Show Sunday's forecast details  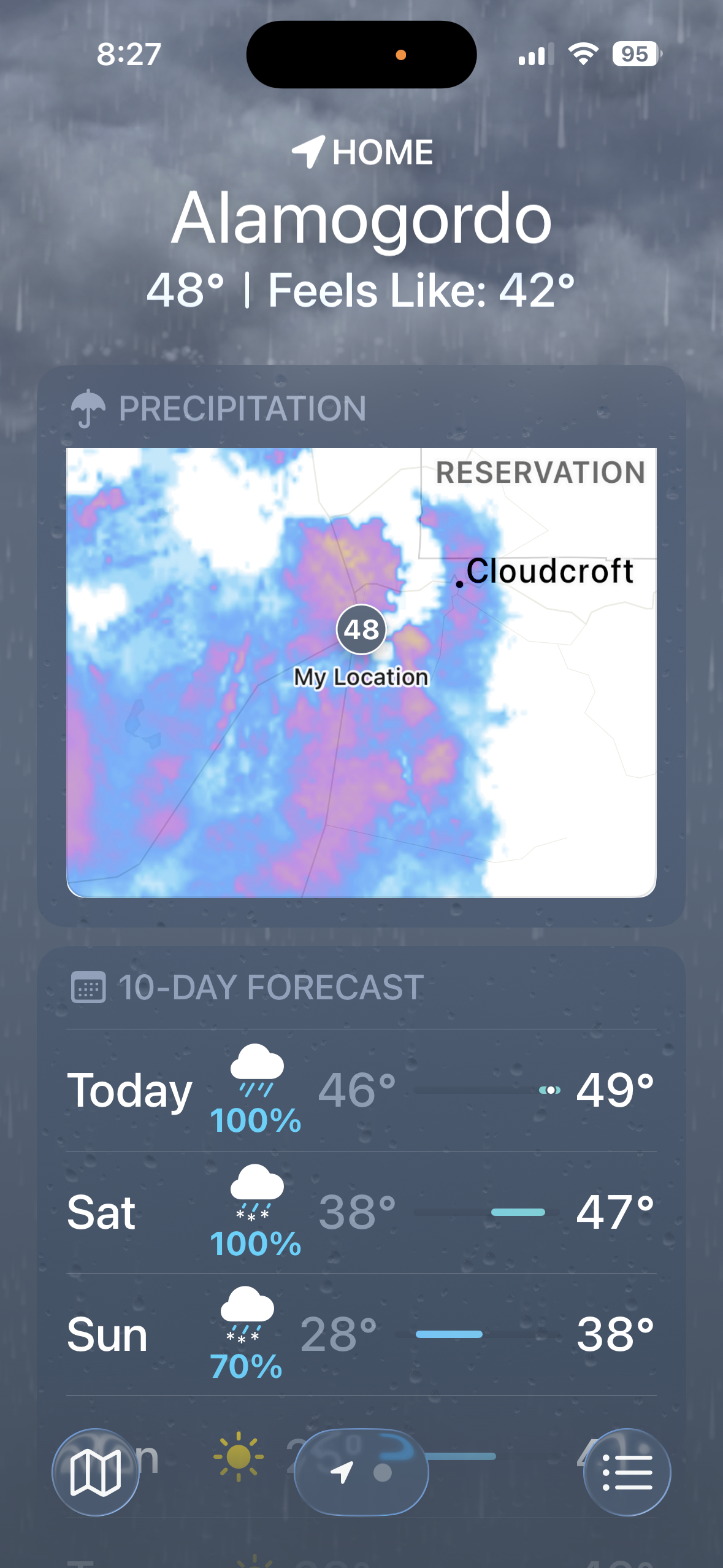coord(361,1334)
